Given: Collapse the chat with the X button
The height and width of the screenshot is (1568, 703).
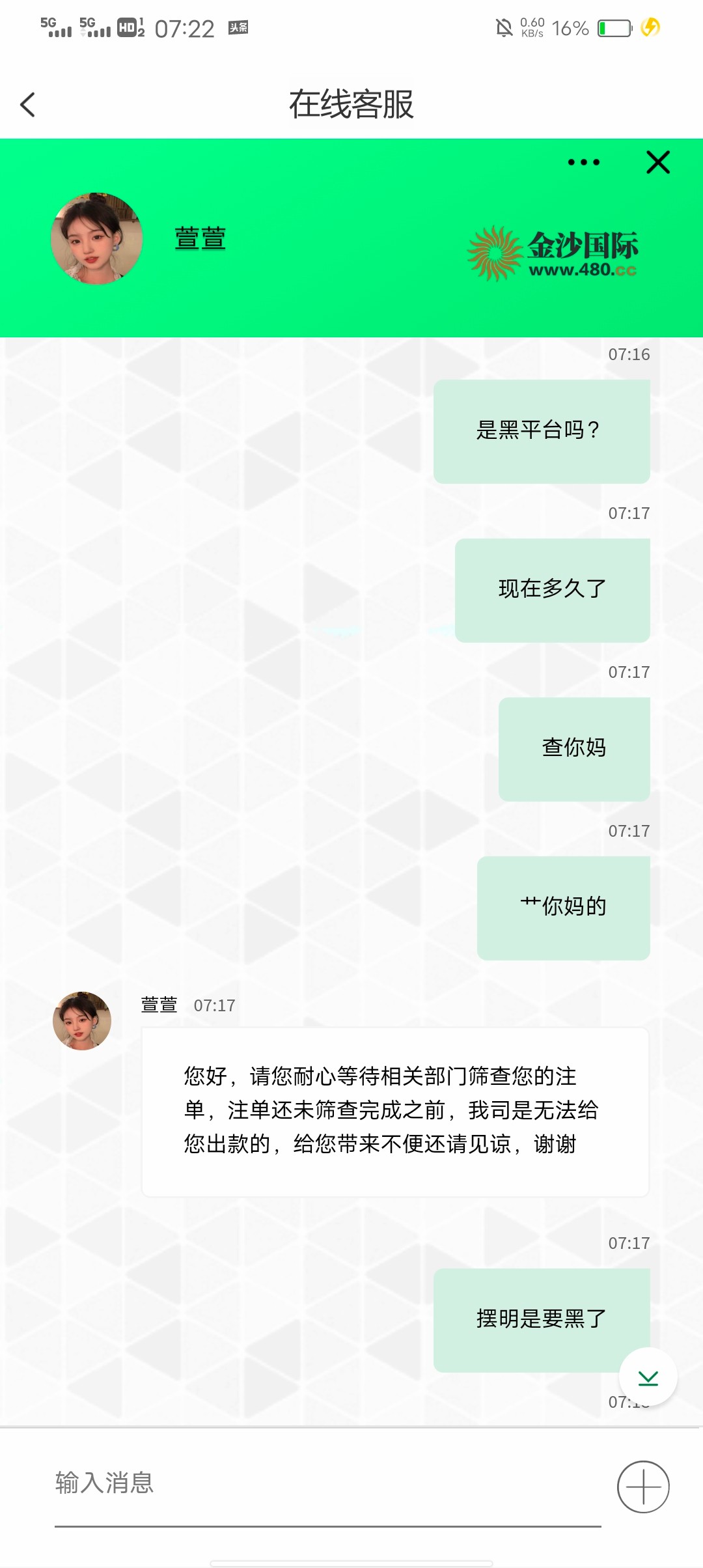Looking at the screenshot, I should click(x=657, y=163).
